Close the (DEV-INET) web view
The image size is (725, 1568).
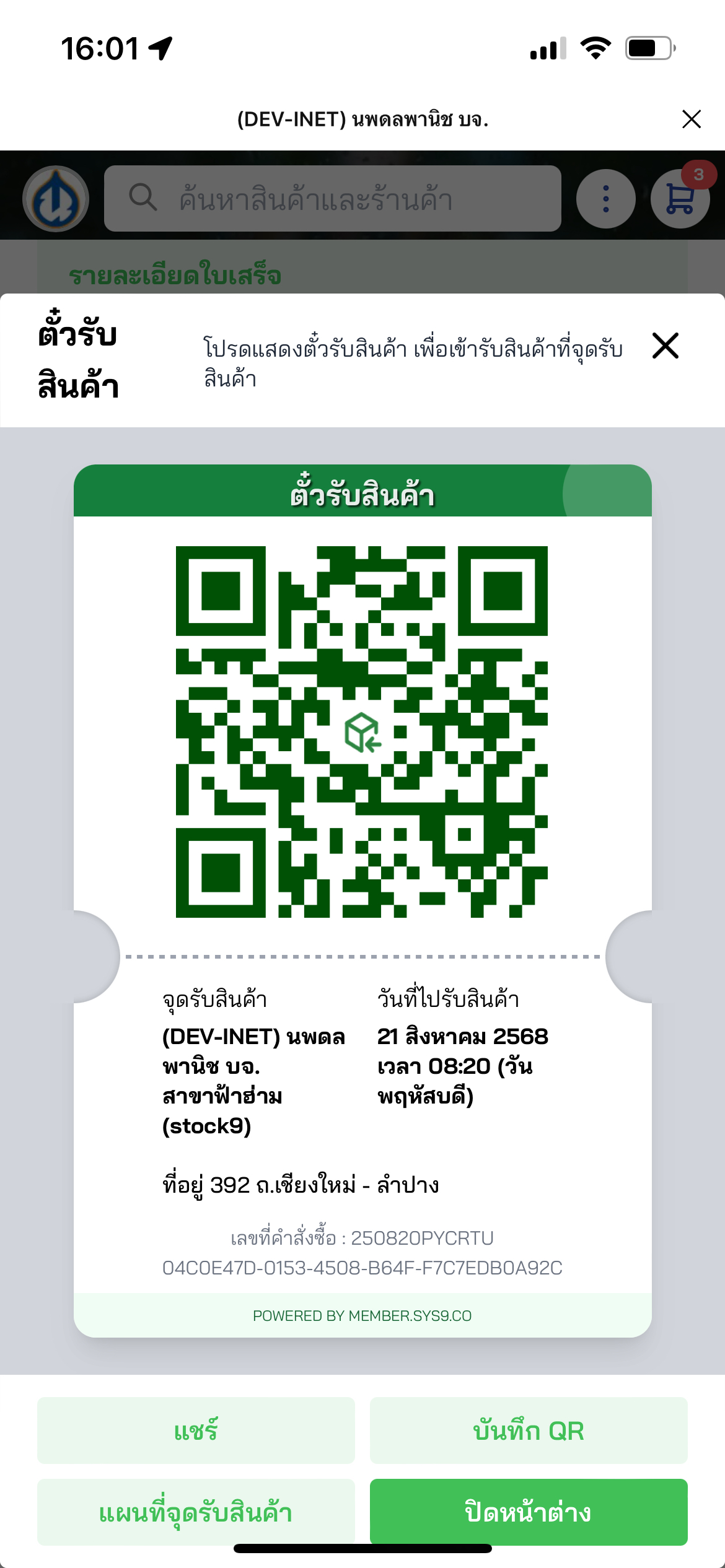[691, 119]
